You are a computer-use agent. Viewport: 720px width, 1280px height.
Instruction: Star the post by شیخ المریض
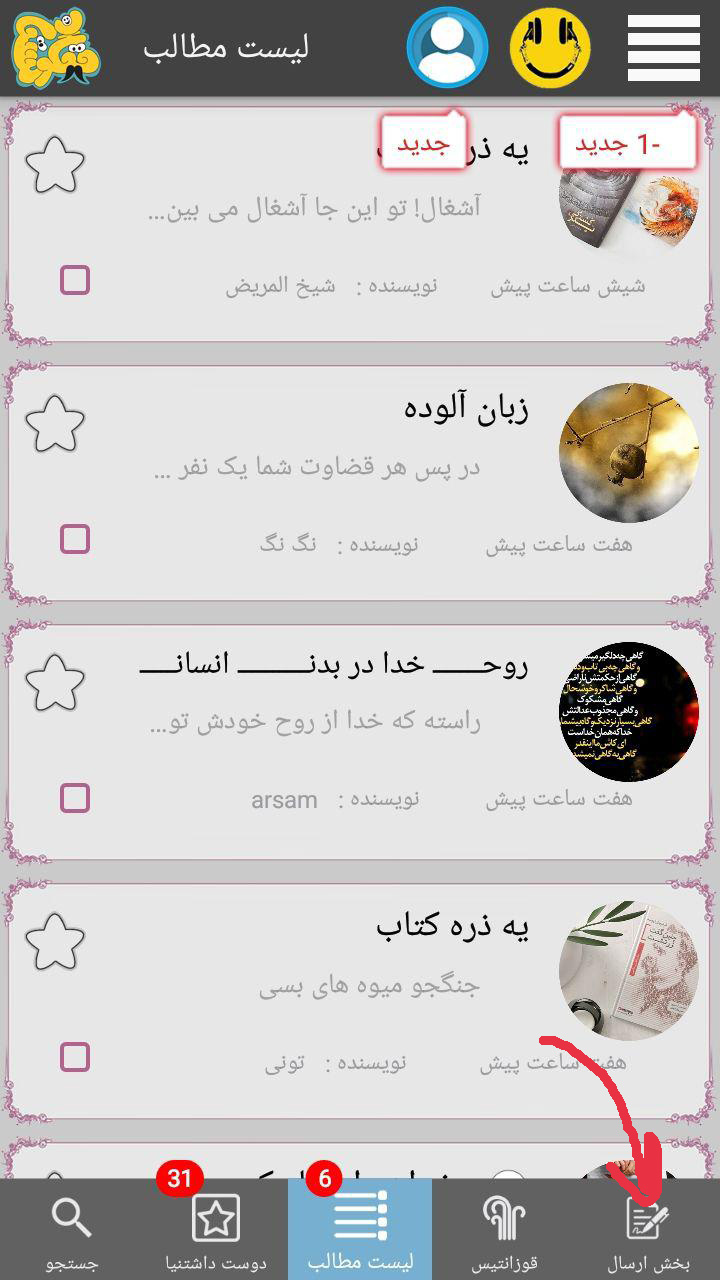(55, 165)
